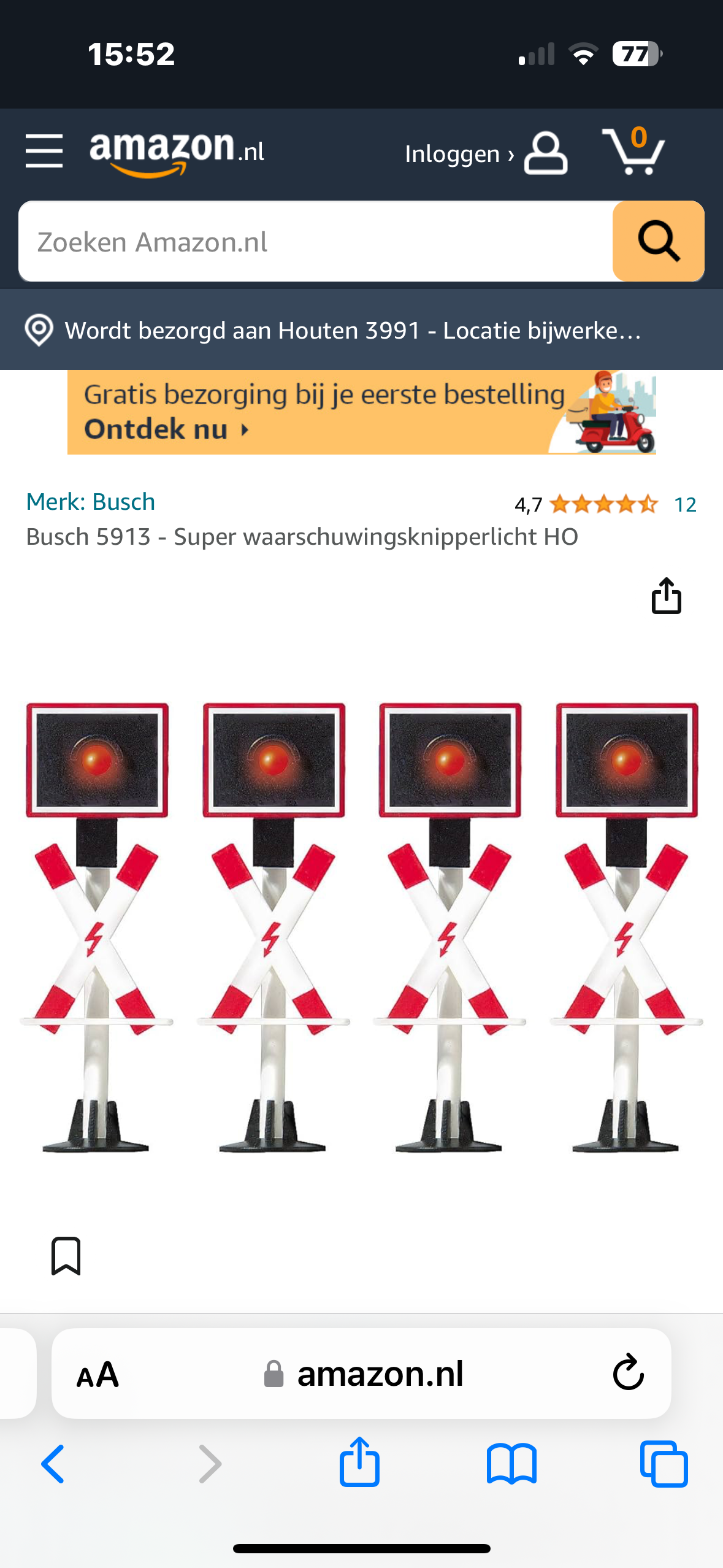The width and height of the screenshot is (723, 1568).
Task: Open the hamburger menu
Action: click(x=44, y=151)
